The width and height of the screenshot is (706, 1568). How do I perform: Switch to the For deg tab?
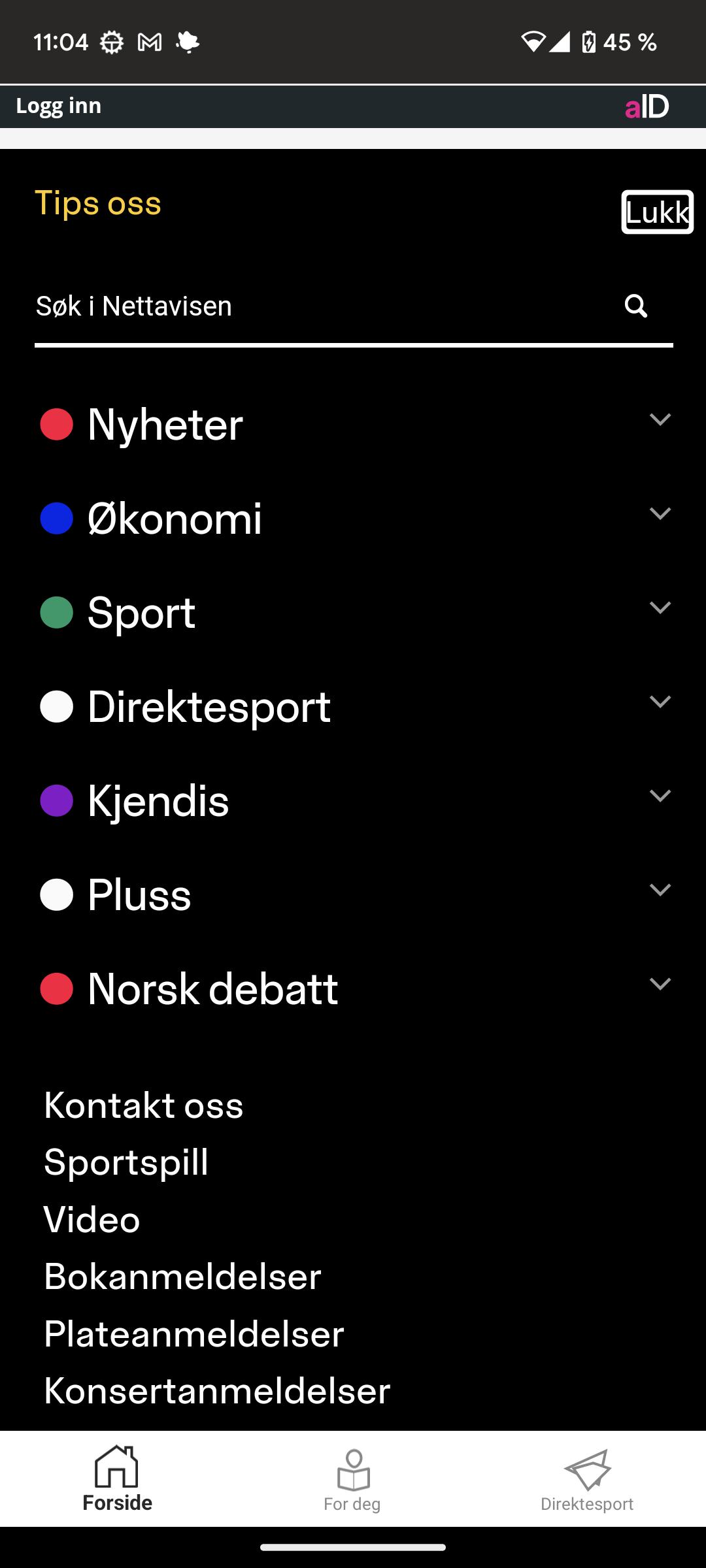pos(352,1480)
